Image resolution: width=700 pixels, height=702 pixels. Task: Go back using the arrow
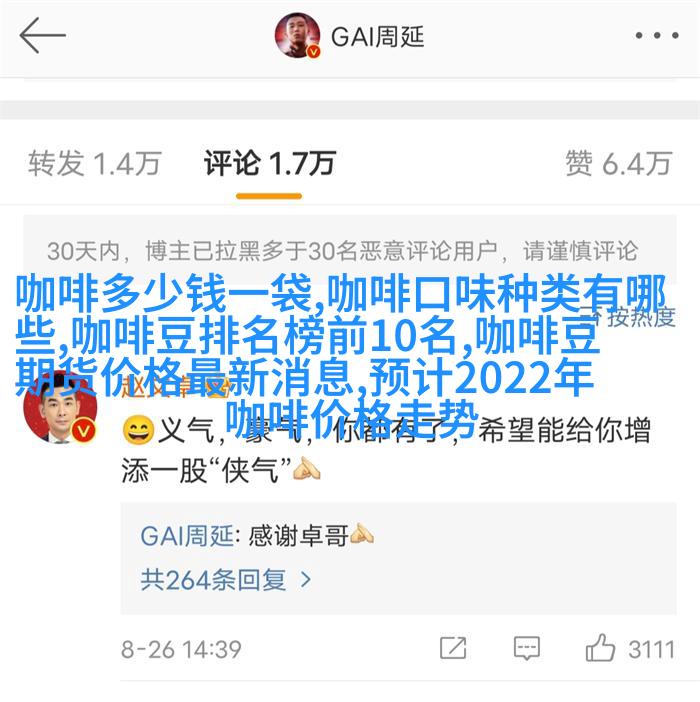42,37
